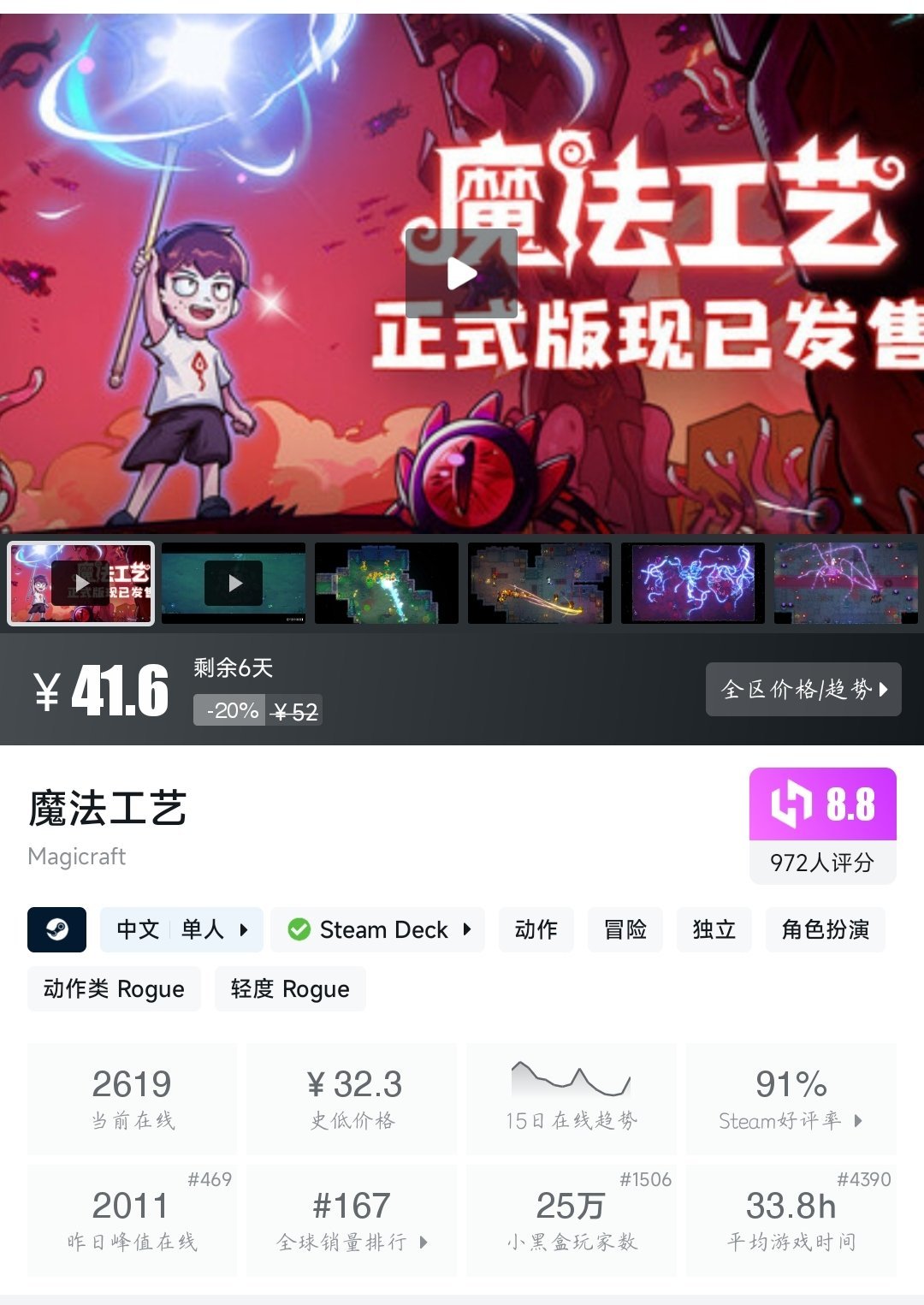Expand the 中文 单人 language info
924x1305 pixels.
(181, 929)
